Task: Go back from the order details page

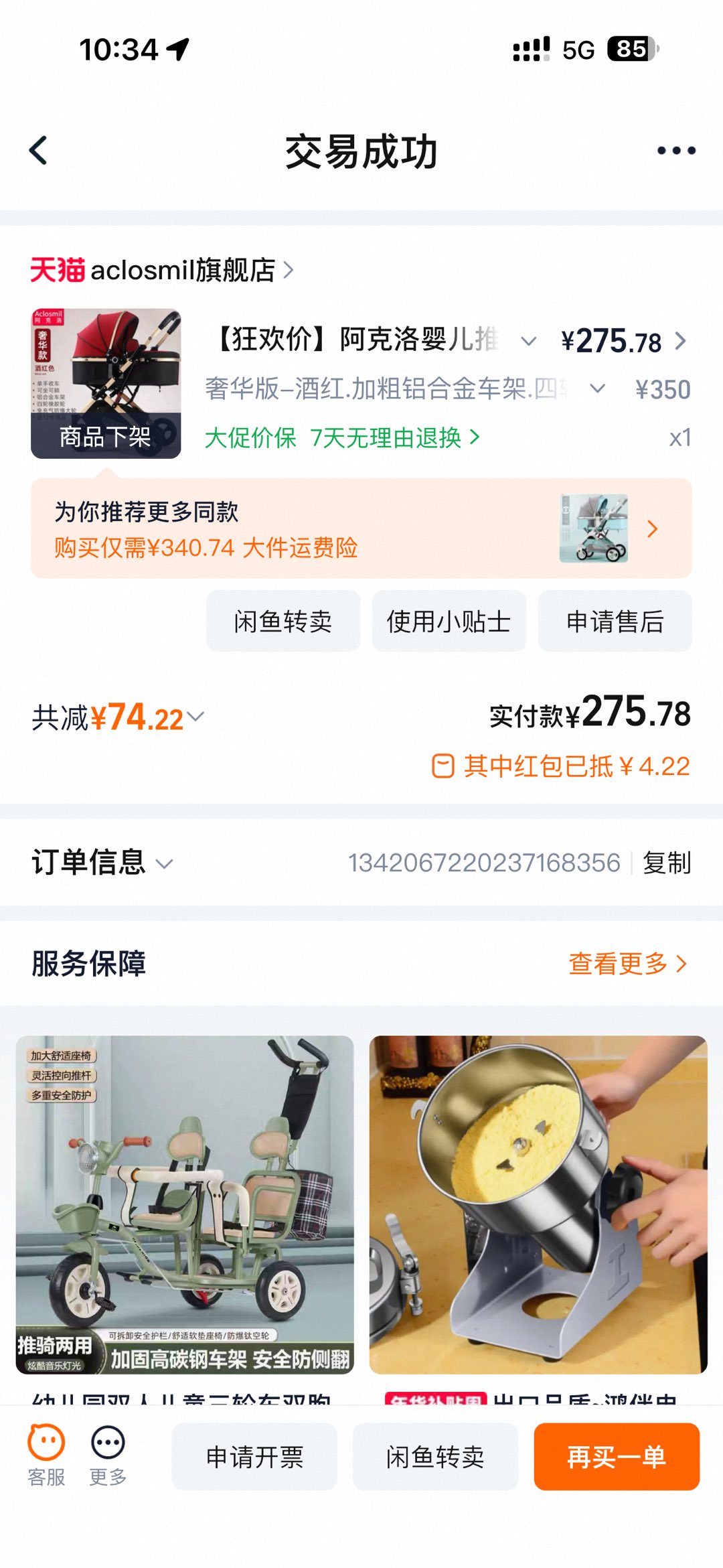Action: pos(39,151)
